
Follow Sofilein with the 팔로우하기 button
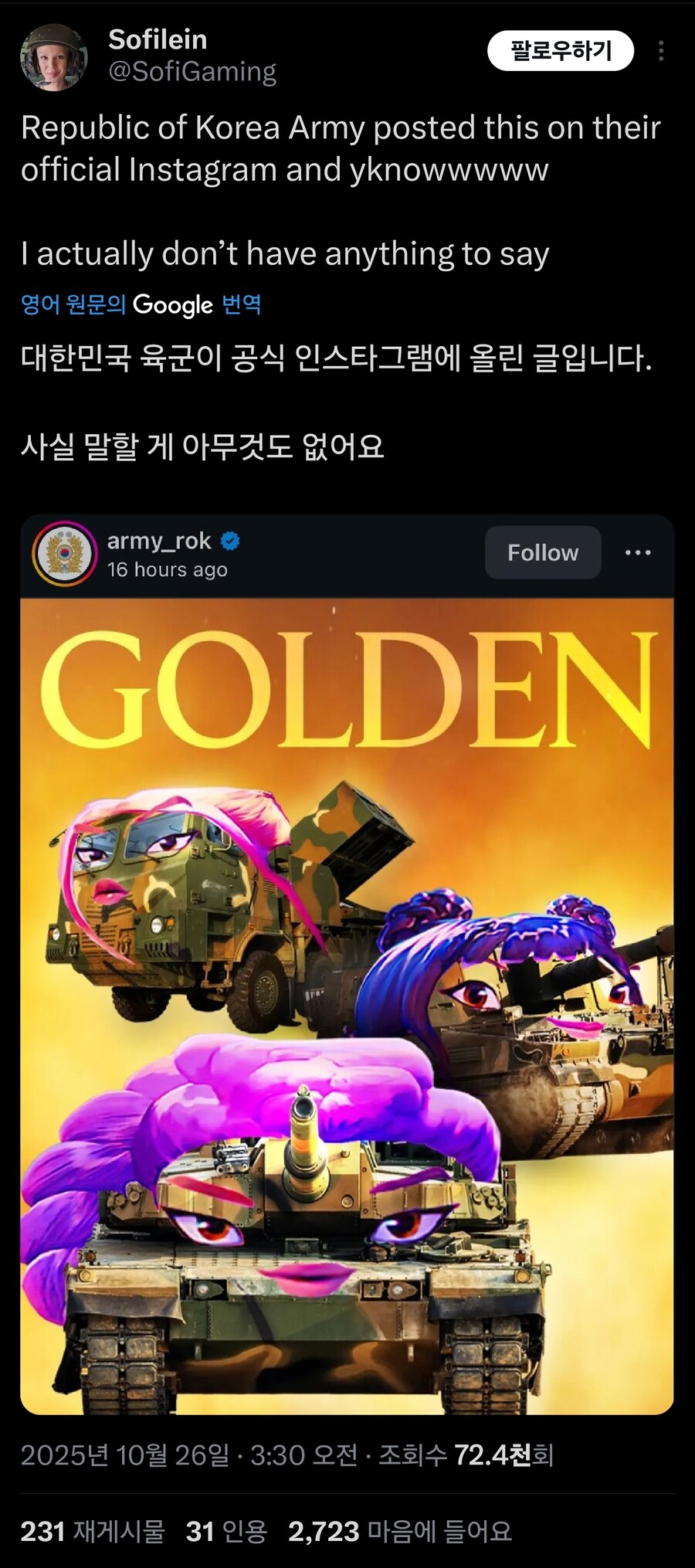(x=561, y=51)
